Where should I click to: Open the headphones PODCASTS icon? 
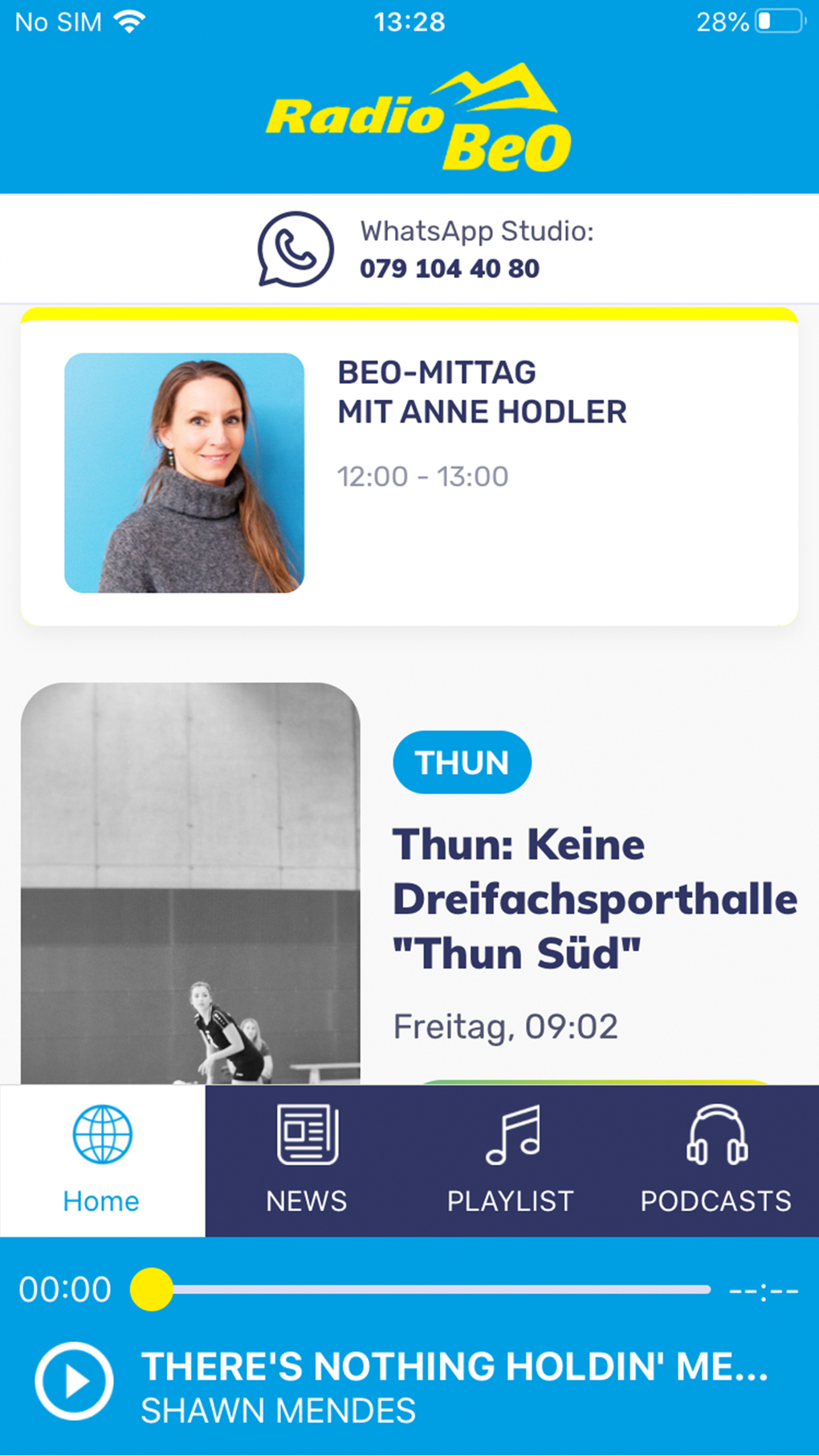pos(716,1135)
